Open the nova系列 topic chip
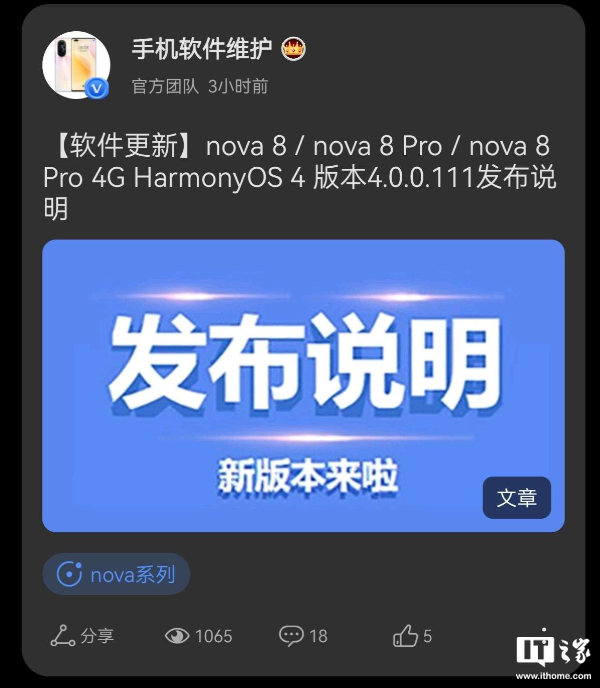Screen dimensions: 600x688 click(116, 574)
